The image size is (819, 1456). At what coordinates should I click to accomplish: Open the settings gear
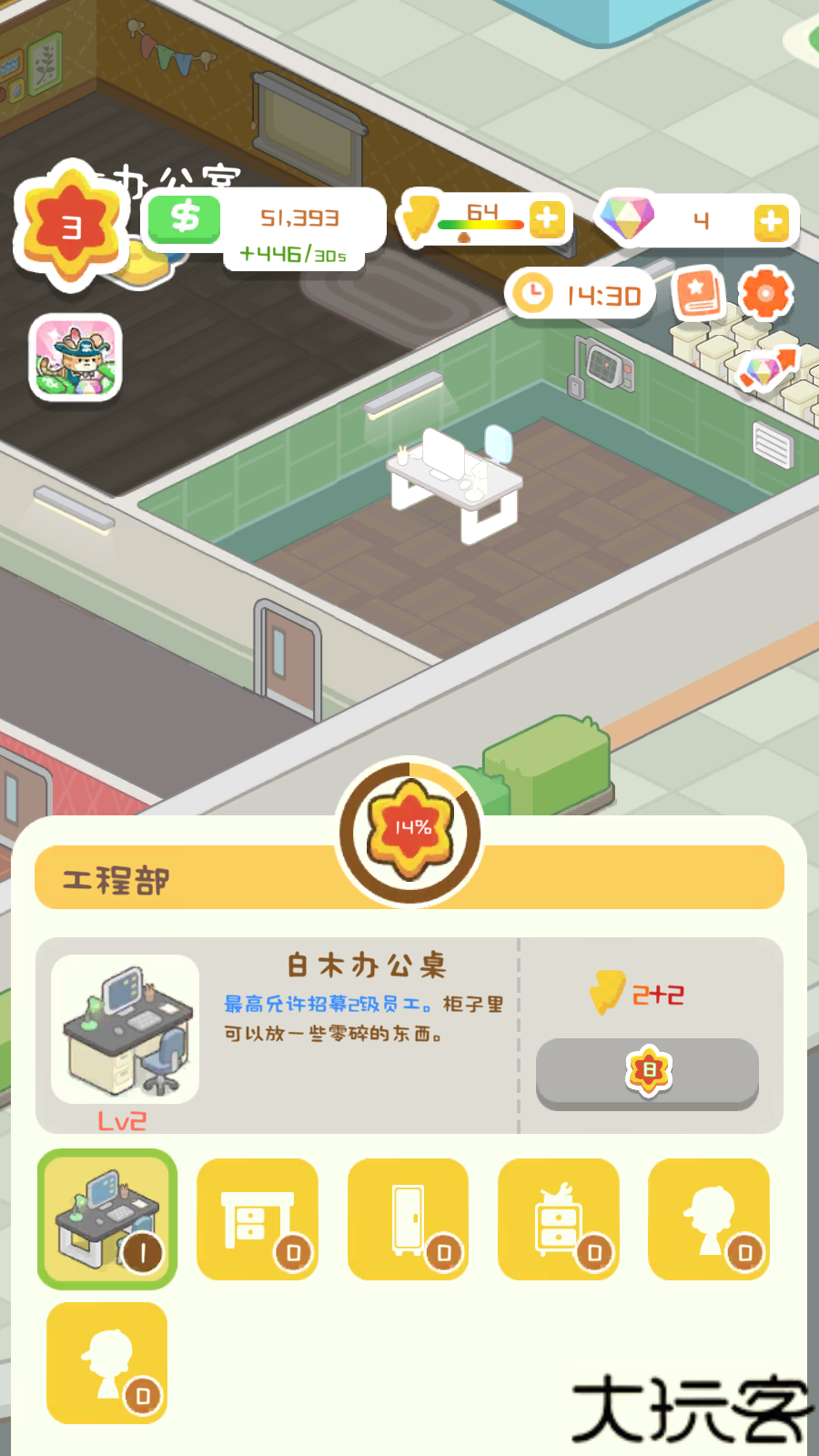764,294
